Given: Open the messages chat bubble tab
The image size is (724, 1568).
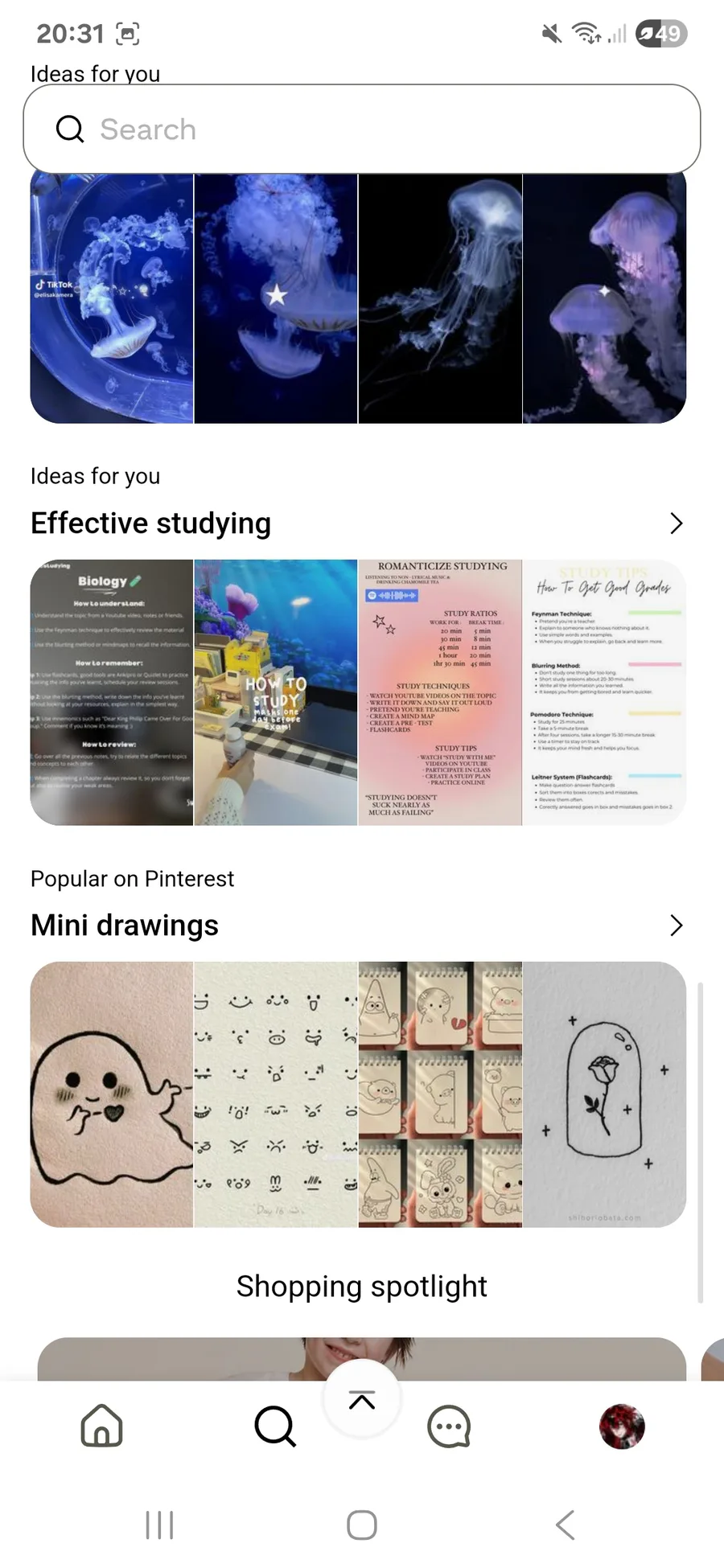Looking at the screenshot, I should point(449,1426).
